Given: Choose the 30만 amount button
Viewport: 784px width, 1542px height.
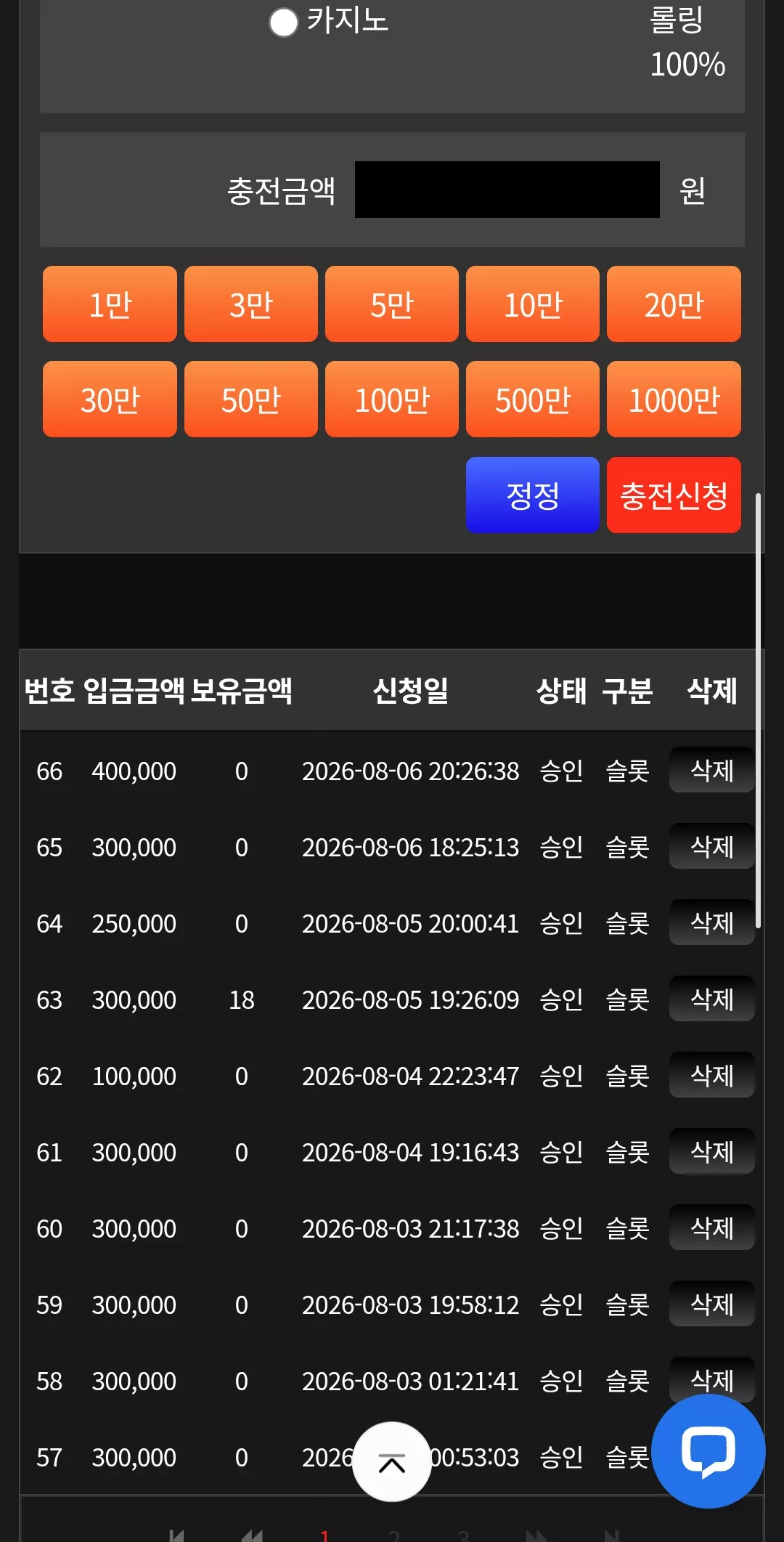Looking at the screenshot, I should [x=110, y=399].
